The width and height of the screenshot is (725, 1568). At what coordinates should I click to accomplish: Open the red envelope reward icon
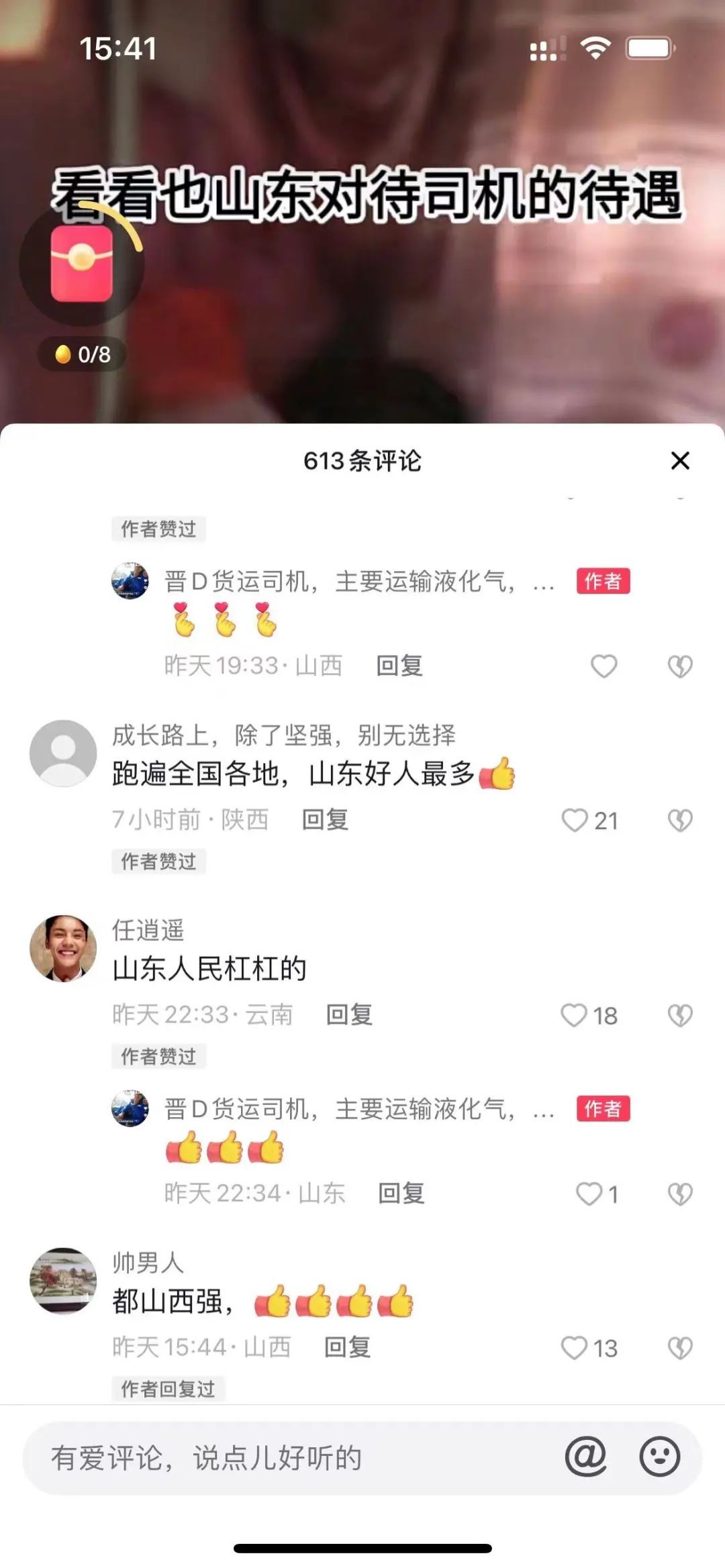[x=82, y=264]
